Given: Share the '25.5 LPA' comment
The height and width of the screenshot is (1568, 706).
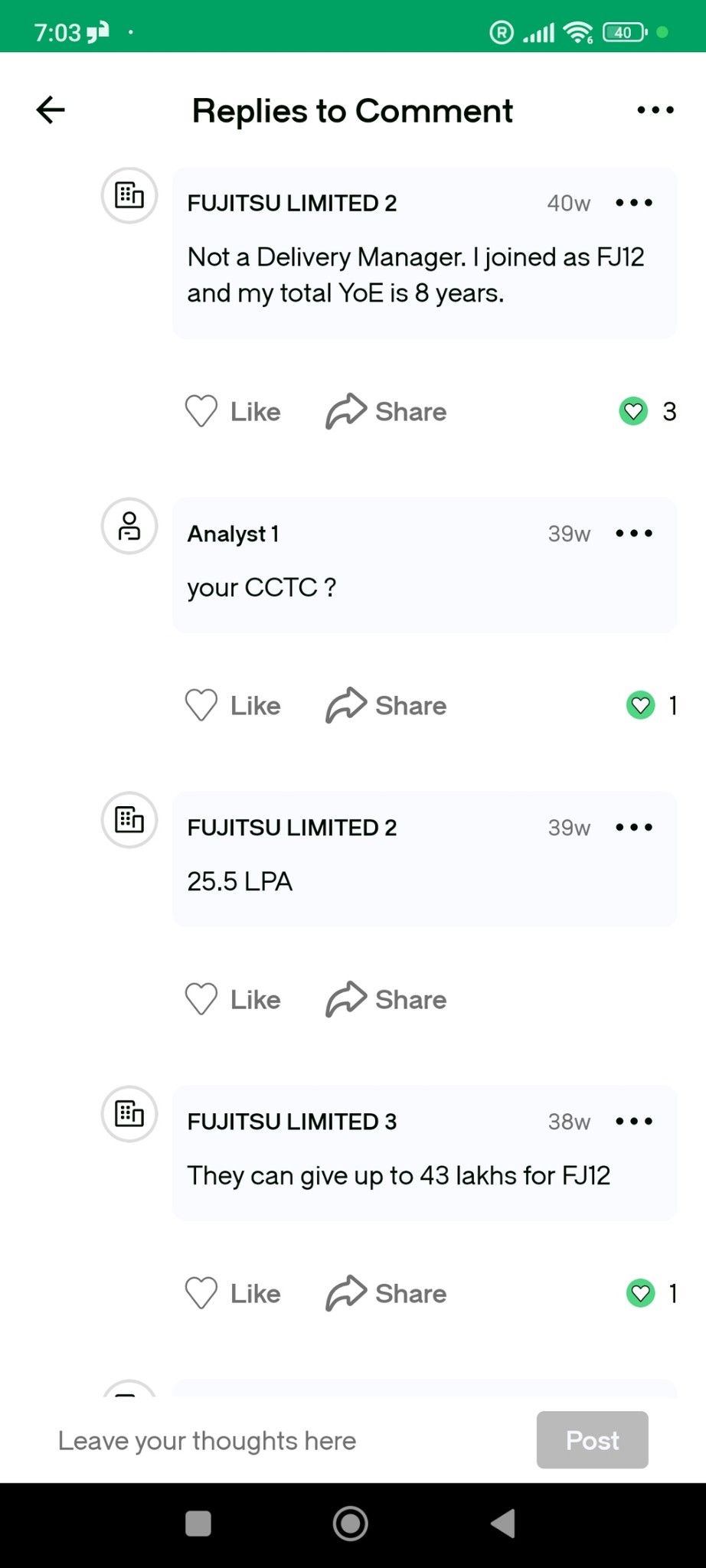Looking at the screenshot, I should click(x=386, y=1000).
